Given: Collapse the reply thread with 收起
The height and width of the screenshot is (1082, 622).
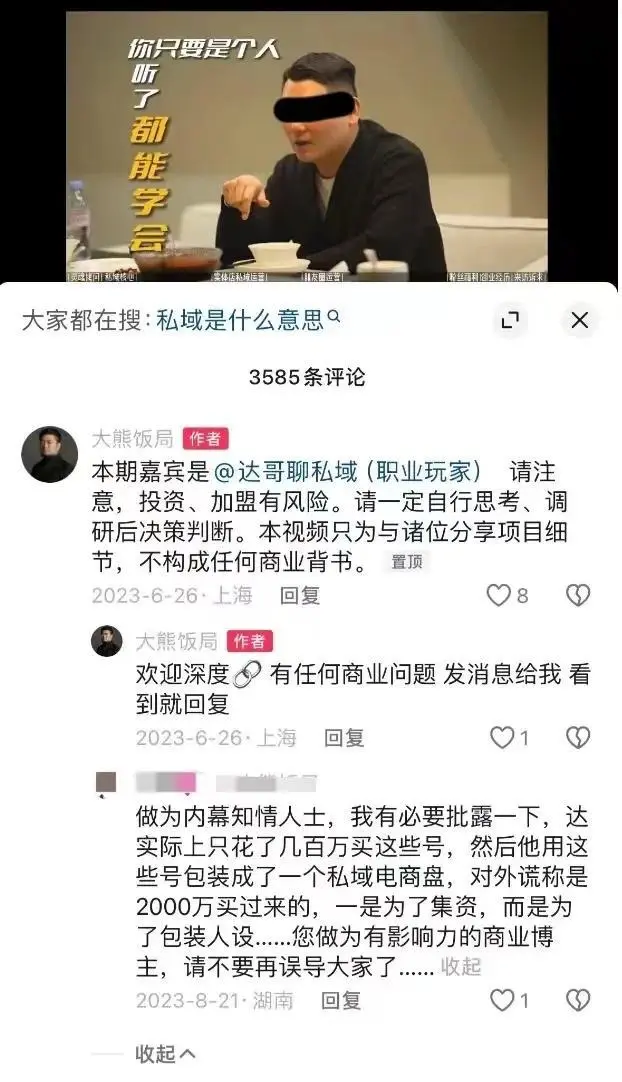Looking at the screenshot, I should coord(165,1053).
